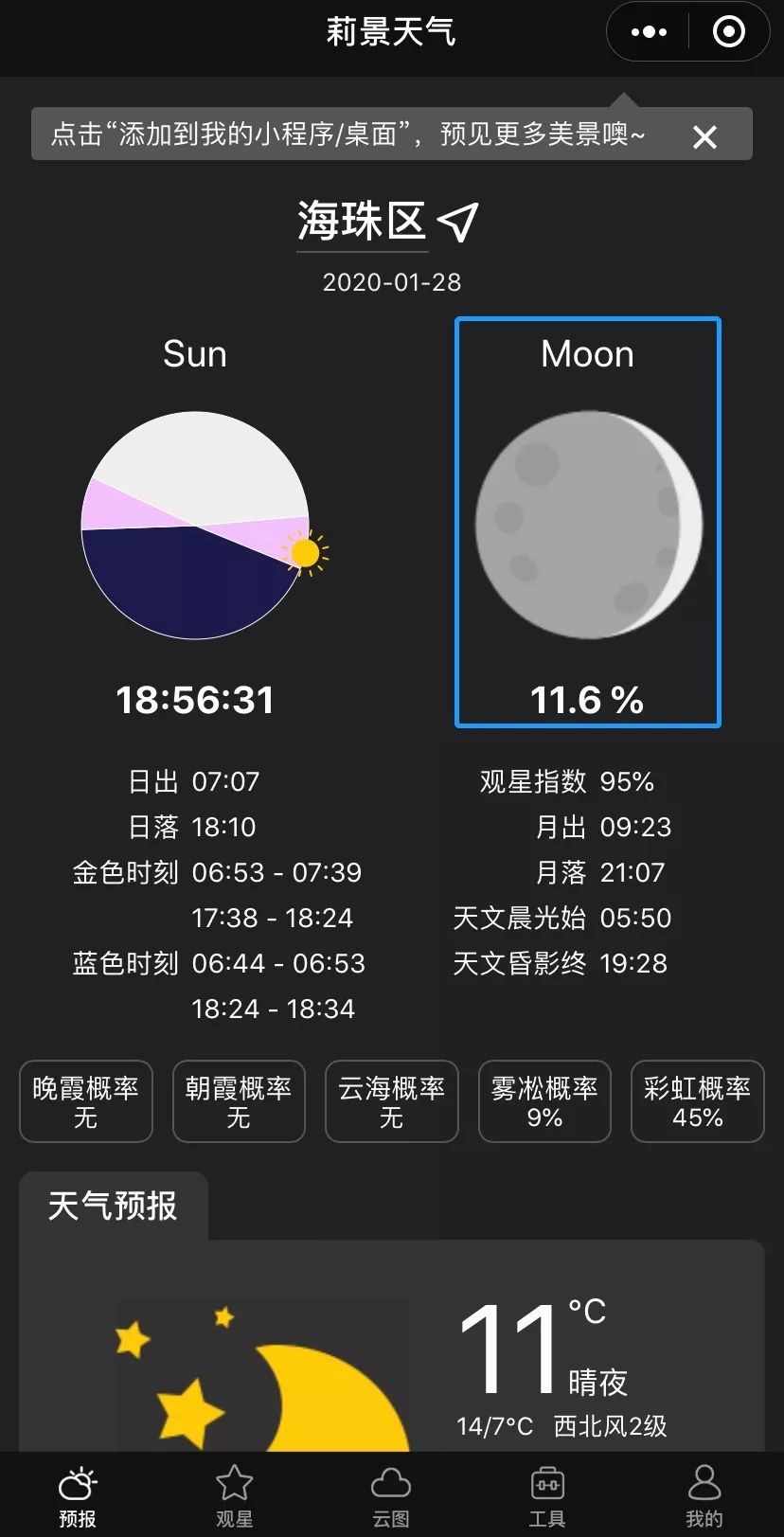The width and height of the screenshot is (784, 1537).
Task: Switch to the 观星 tab
Action: click(x=235, y=1495)
